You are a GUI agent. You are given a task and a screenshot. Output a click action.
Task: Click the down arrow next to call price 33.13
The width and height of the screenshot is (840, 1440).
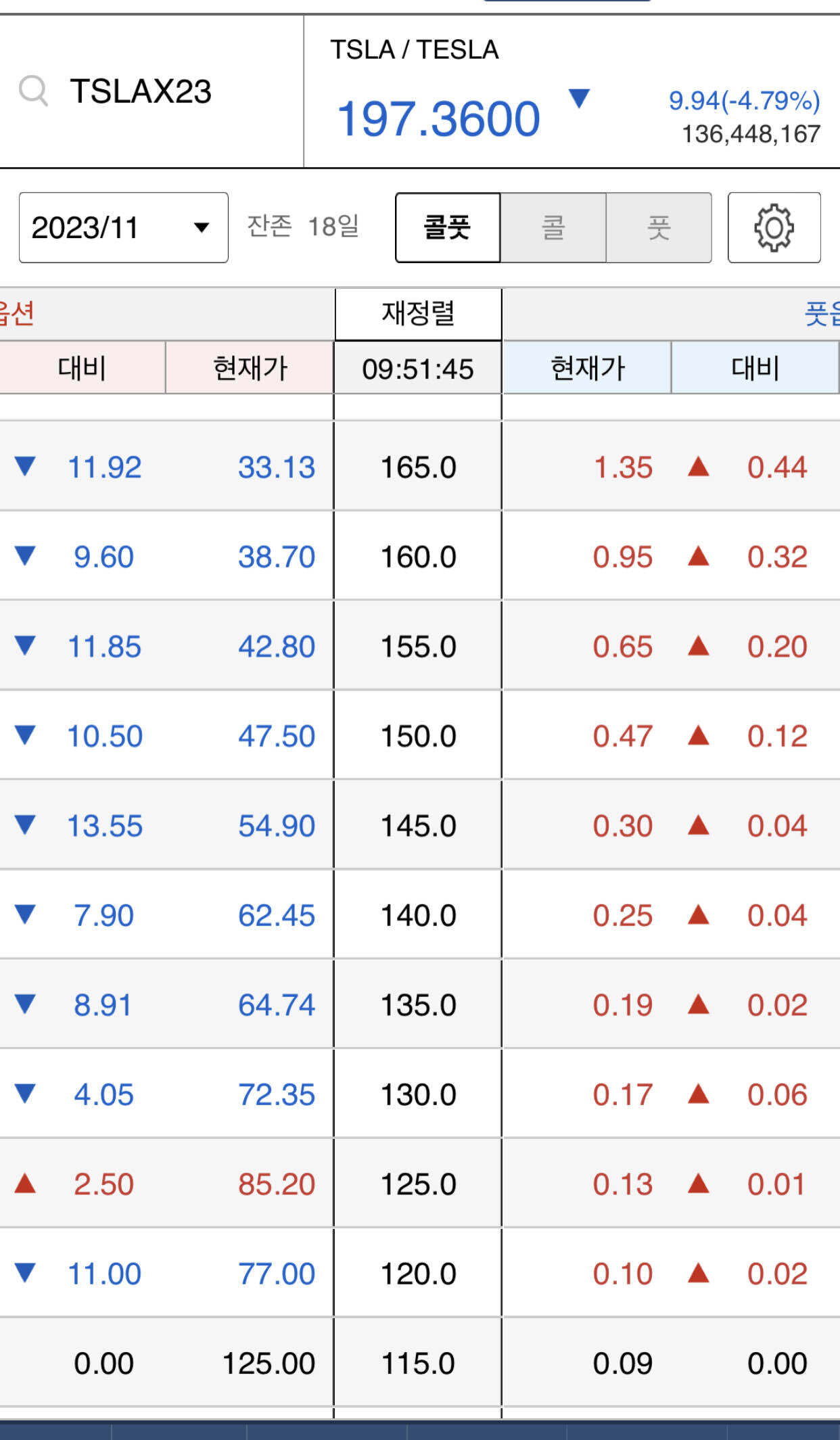[26, 467]
